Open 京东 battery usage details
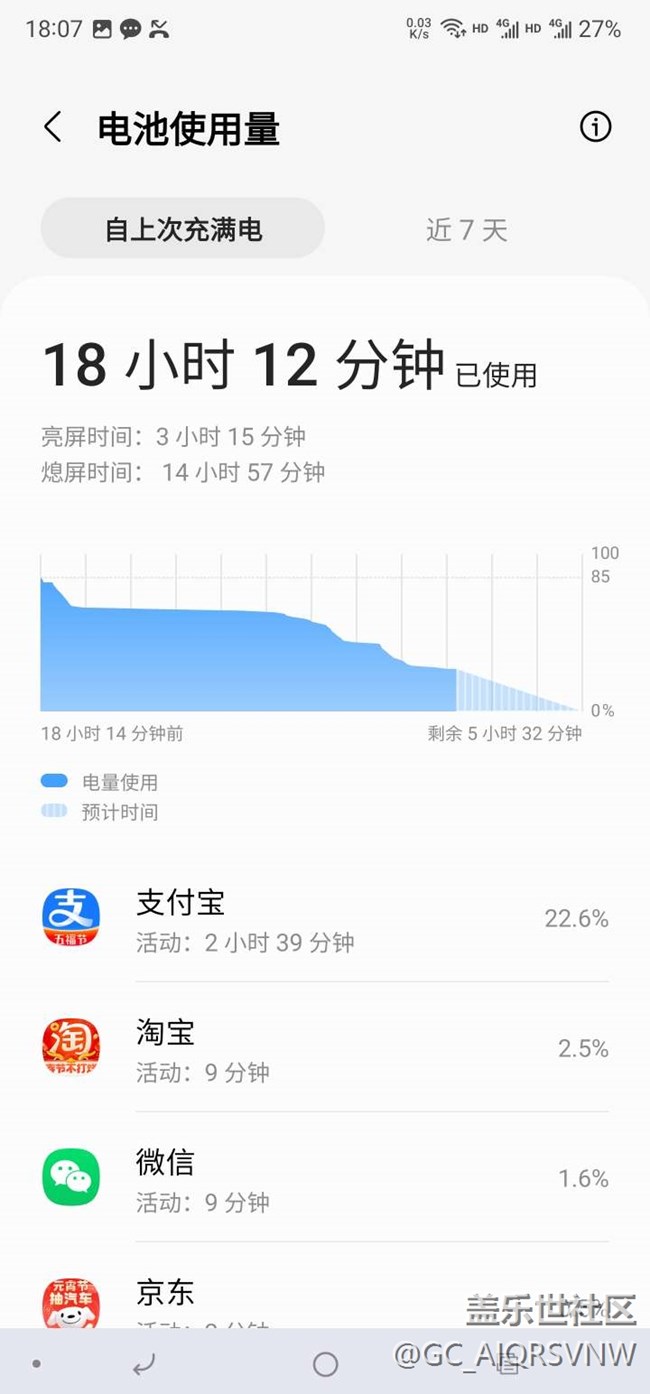 point(325,1286)
